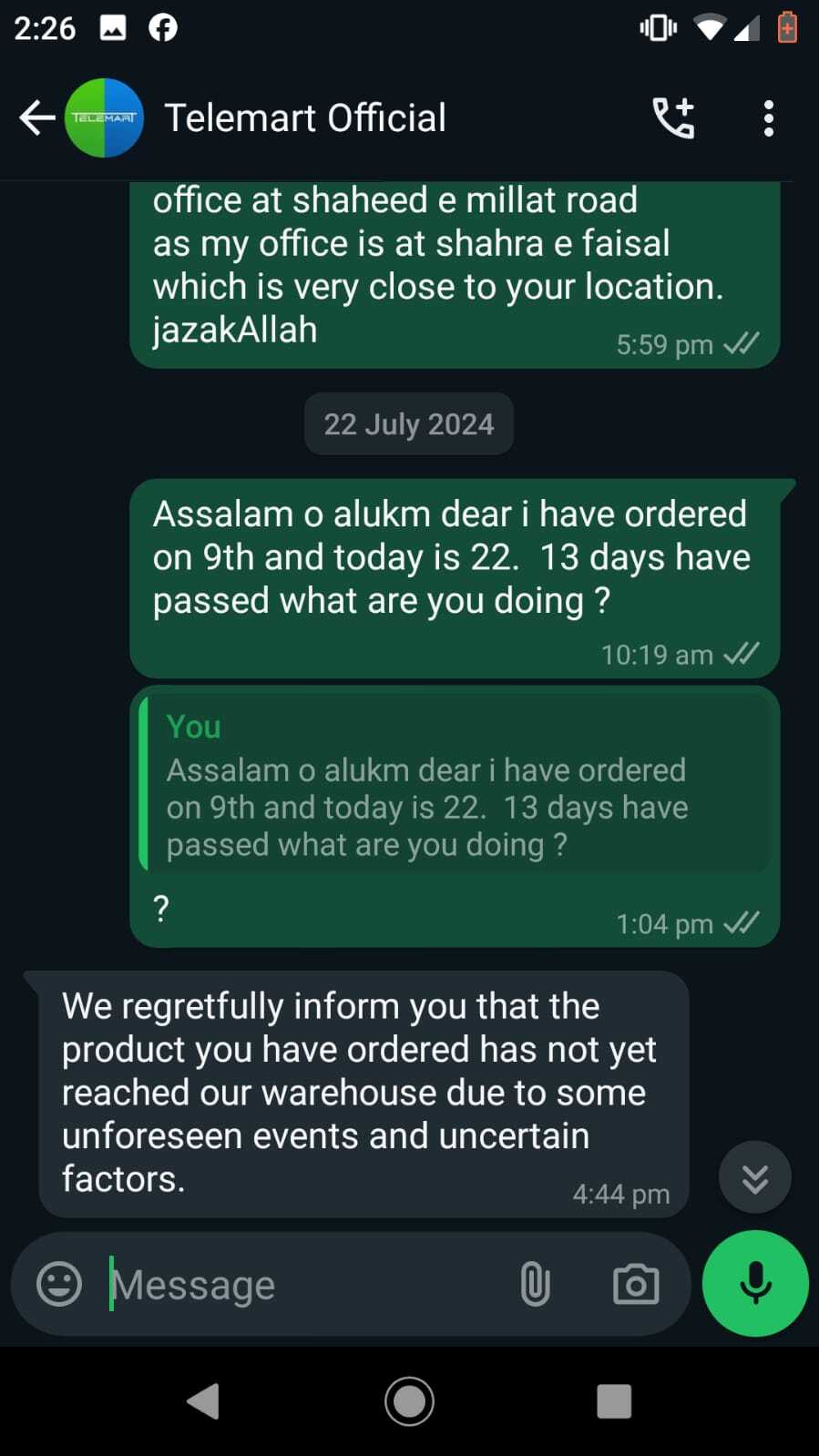Screen dimensions: 819x1456
Task: Tap the quoted message in the reply
Action: coord(456,783)
